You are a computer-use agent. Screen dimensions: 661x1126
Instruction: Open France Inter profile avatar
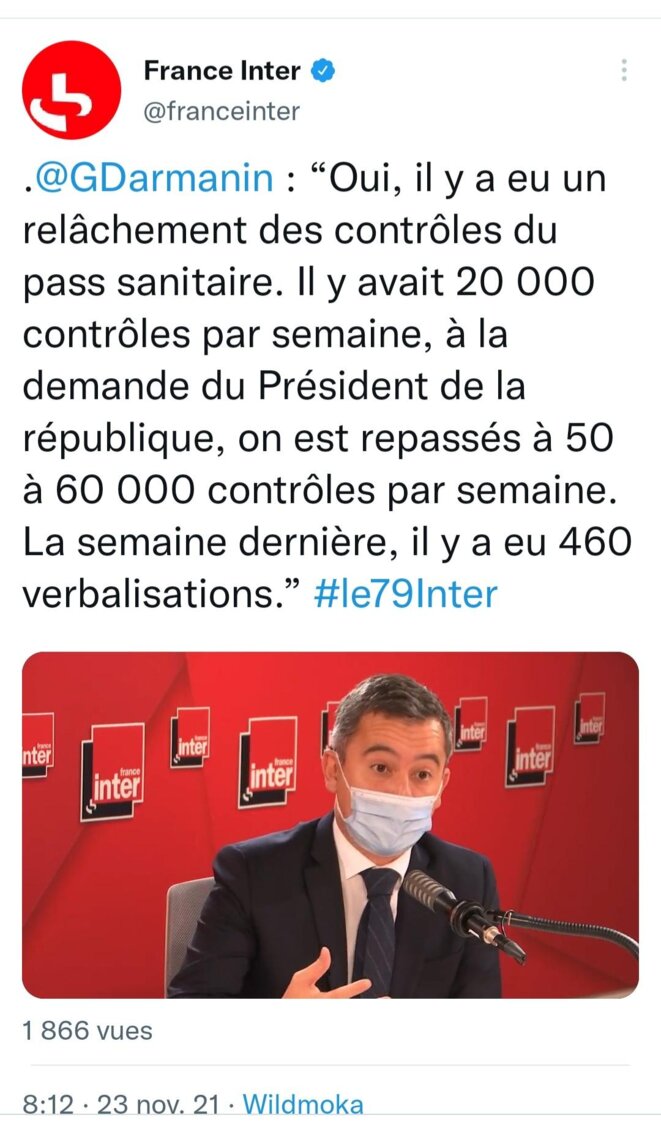(71, 90)
